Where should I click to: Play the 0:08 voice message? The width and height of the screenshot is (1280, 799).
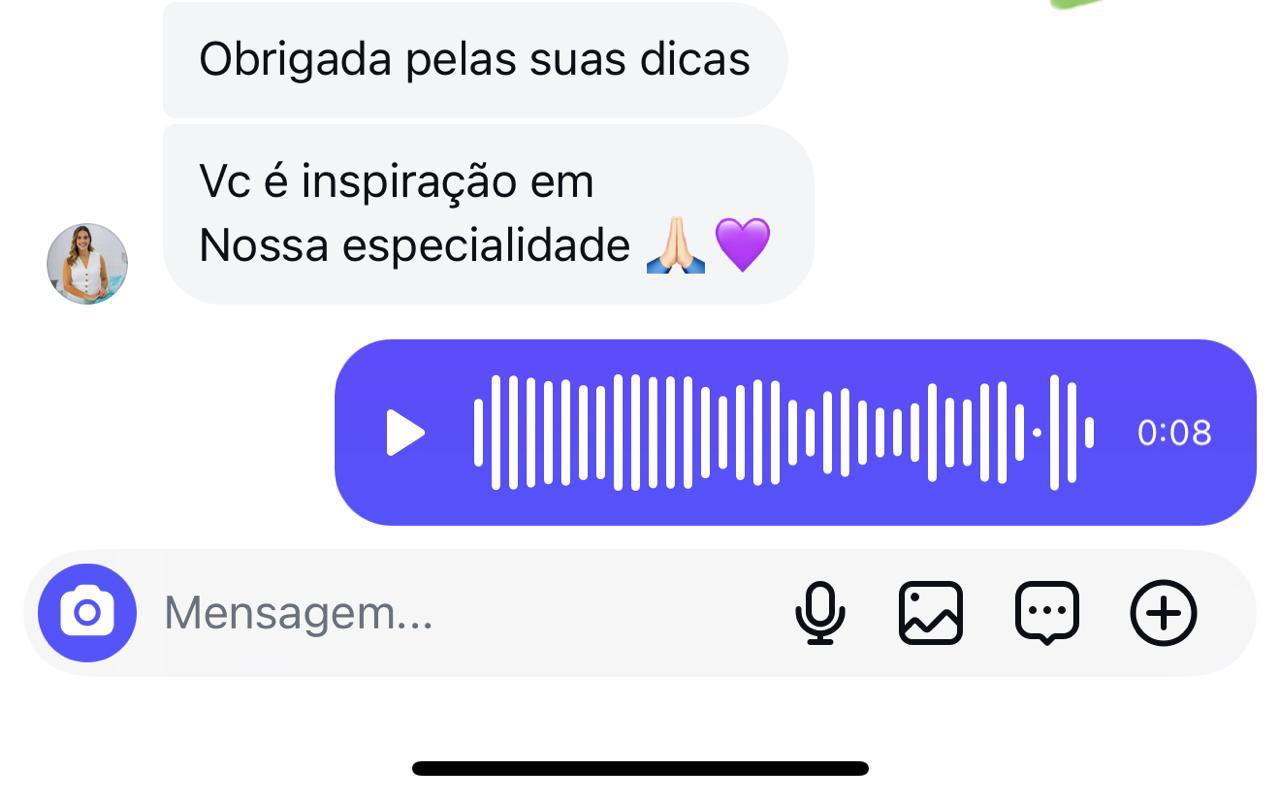pyautogui.click(x=405, y=433)
